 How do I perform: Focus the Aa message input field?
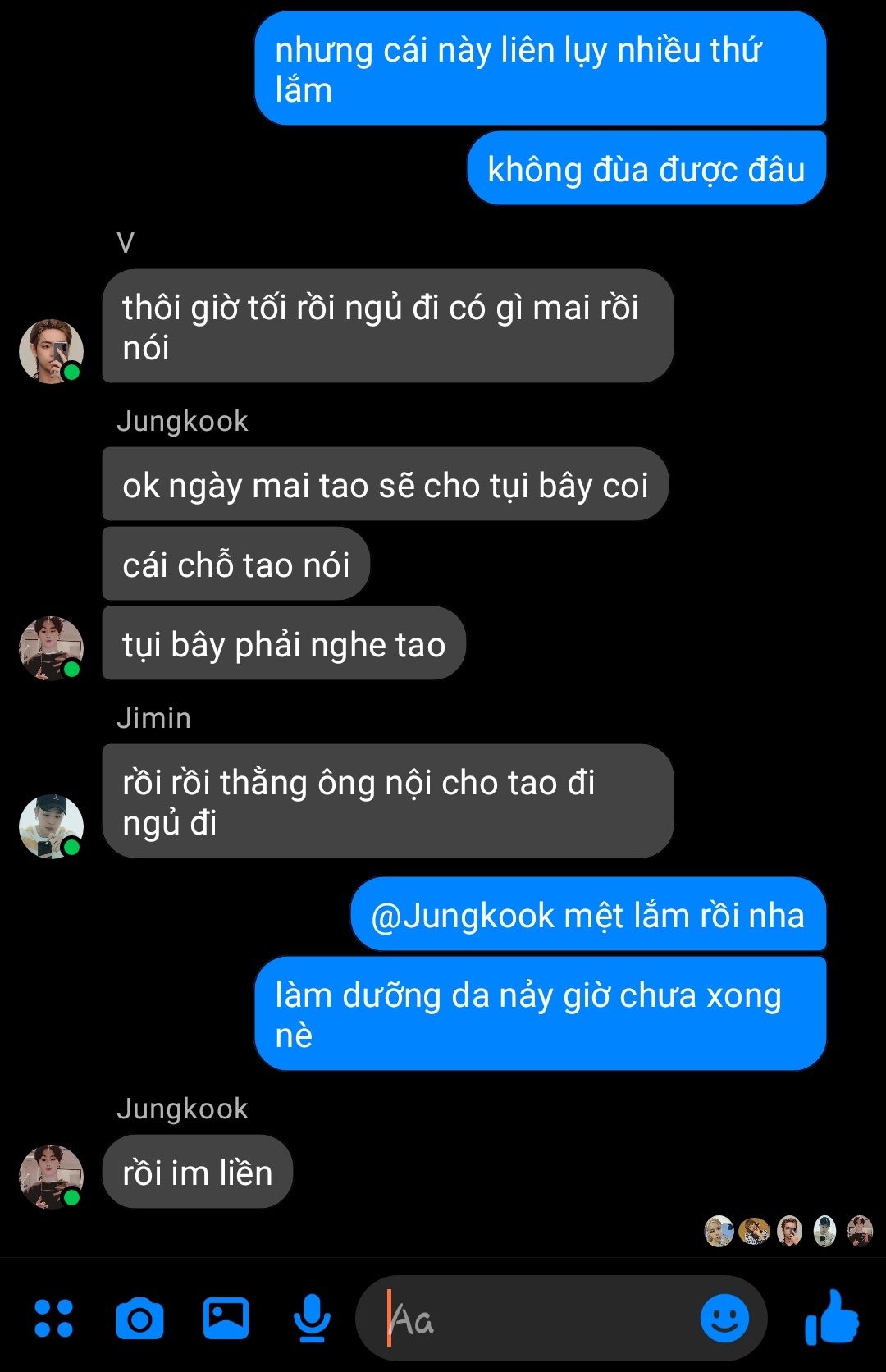[x=533, y=1320]
